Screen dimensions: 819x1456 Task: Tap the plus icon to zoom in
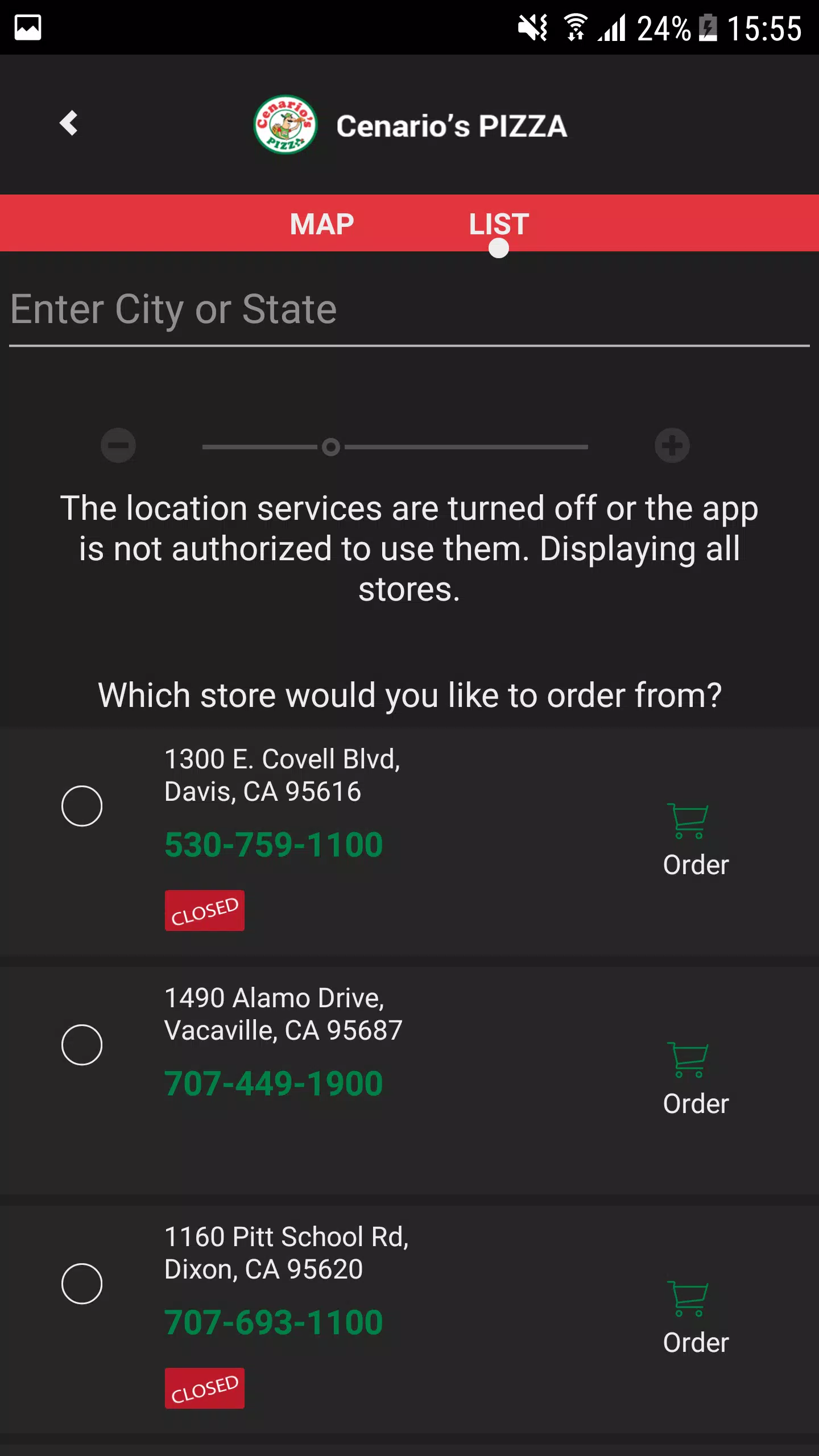(673, 446)
